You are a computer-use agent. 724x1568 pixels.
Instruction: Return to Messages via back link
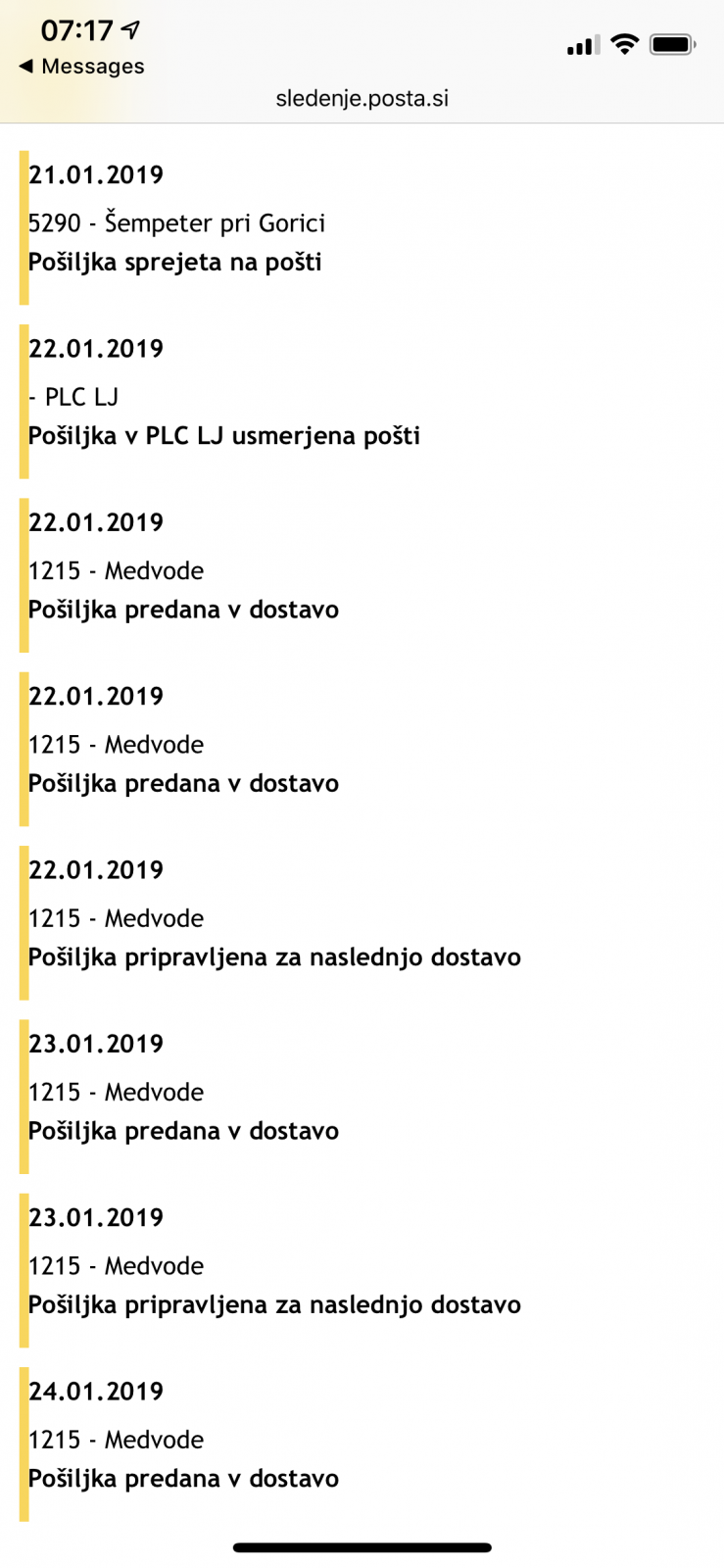[x=81, y=67]
